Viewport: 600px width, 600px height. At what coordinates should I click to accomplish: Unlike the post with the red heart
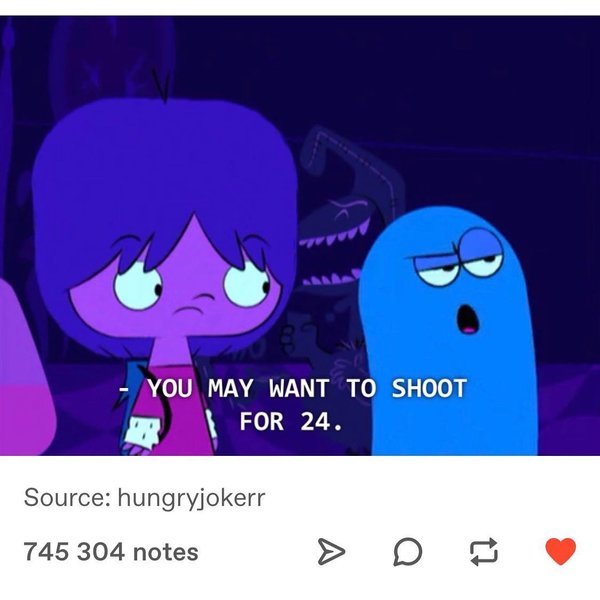tap(561, 551)
